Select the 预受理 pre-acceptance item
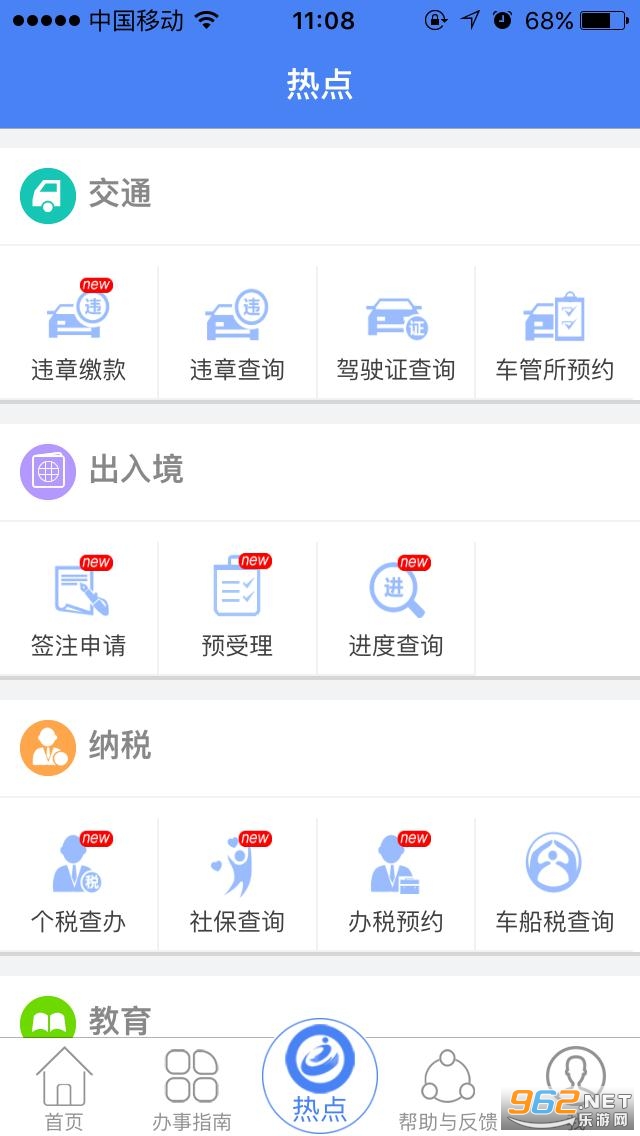 237,609
